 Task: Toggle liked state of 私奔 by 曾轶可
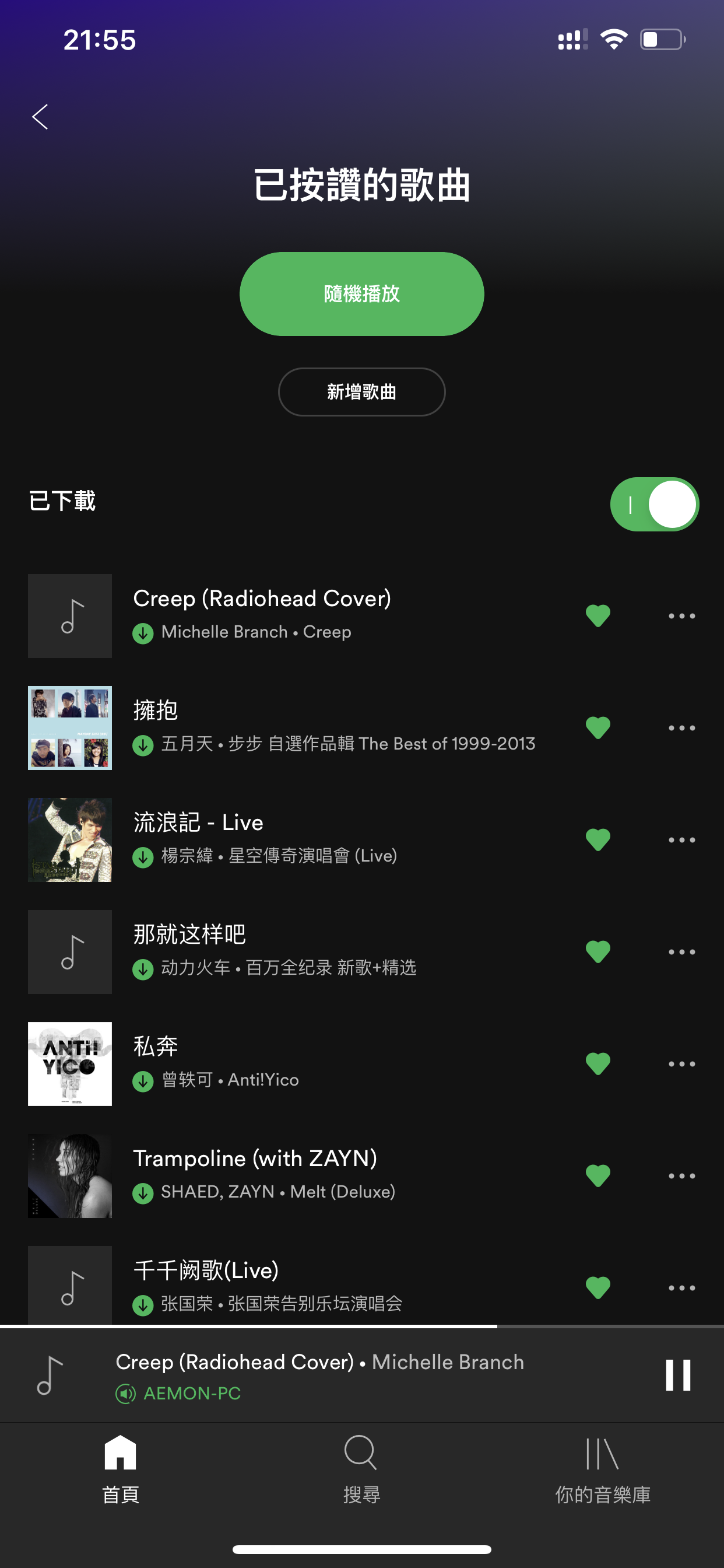click(x=598, y=1063)
